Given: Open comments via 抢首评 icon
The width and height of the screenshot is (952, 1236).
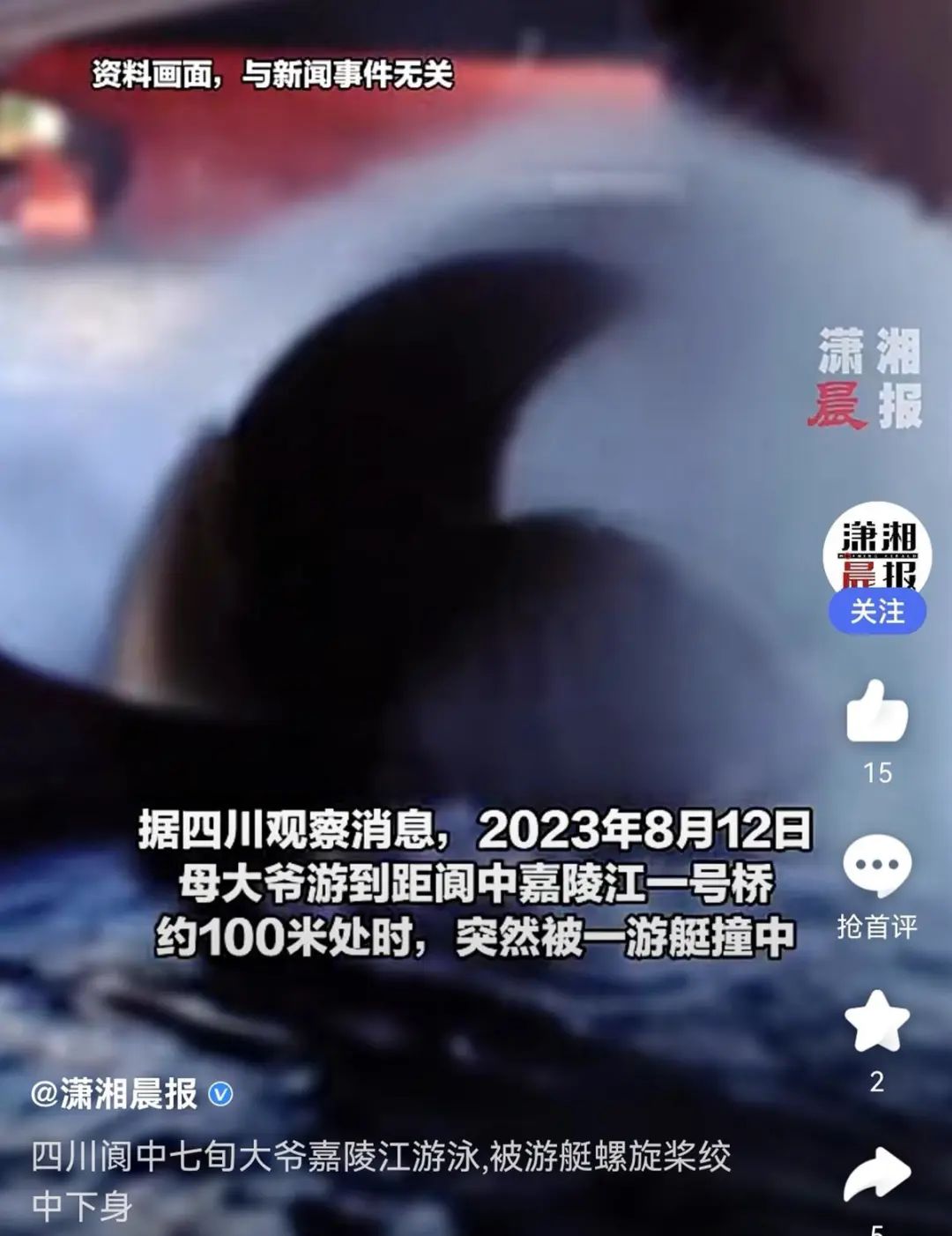Looking at the screenshot, I should (x=876, y=867).
